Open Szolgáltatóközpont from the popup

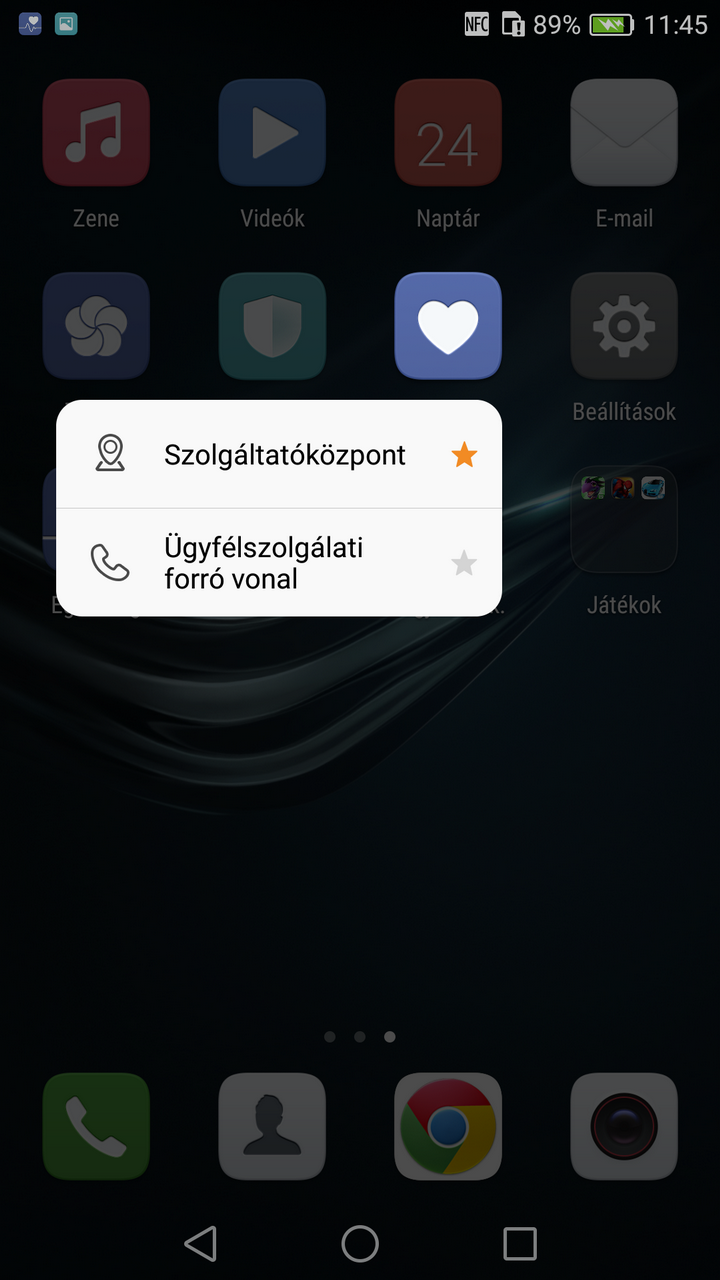point(285,456)
